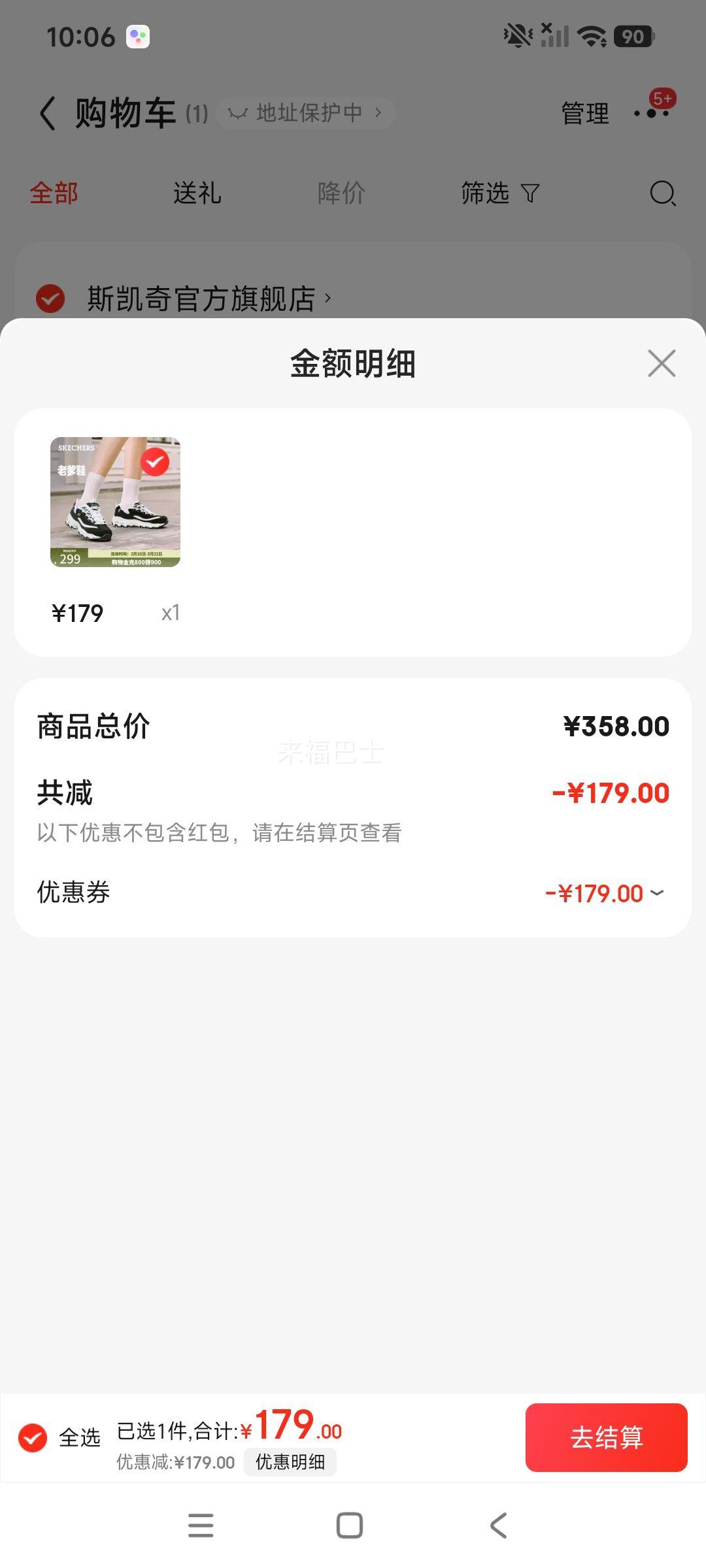Go back with system back button
The image size is (706, 1568).
pos(498,1526)
